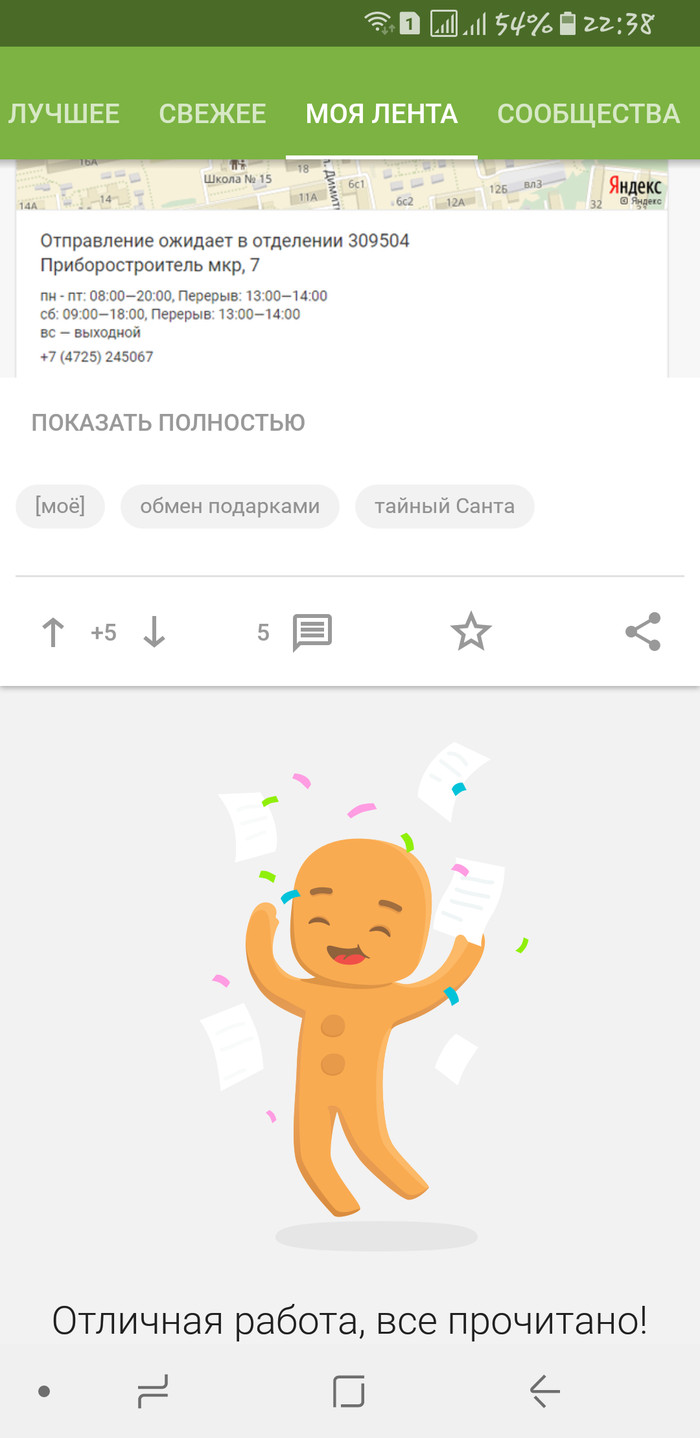Open the СООБЩЕСТВА tab

point(588,114)
